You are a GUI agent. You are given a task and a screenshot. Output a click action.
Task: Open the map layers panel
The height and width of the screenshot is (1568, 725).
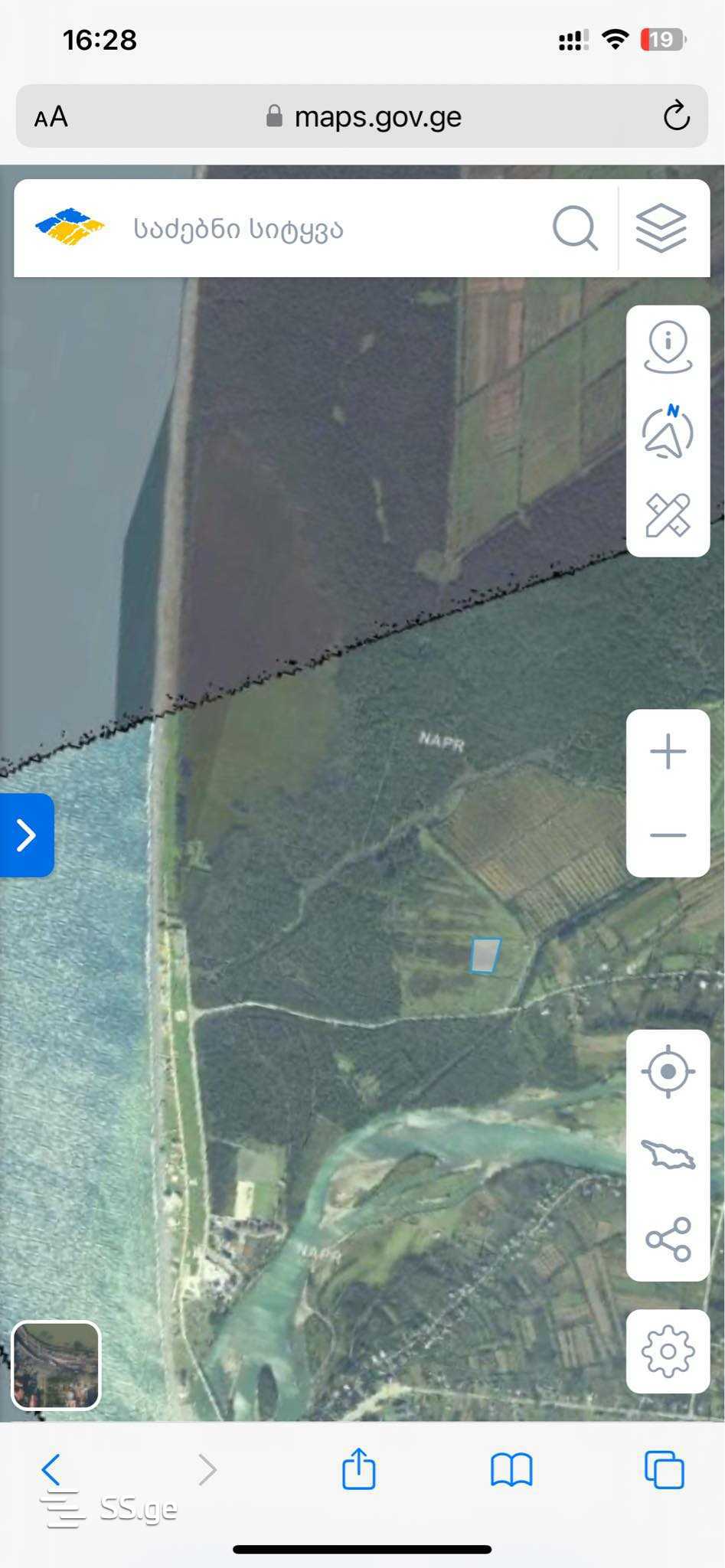[661, 228]
